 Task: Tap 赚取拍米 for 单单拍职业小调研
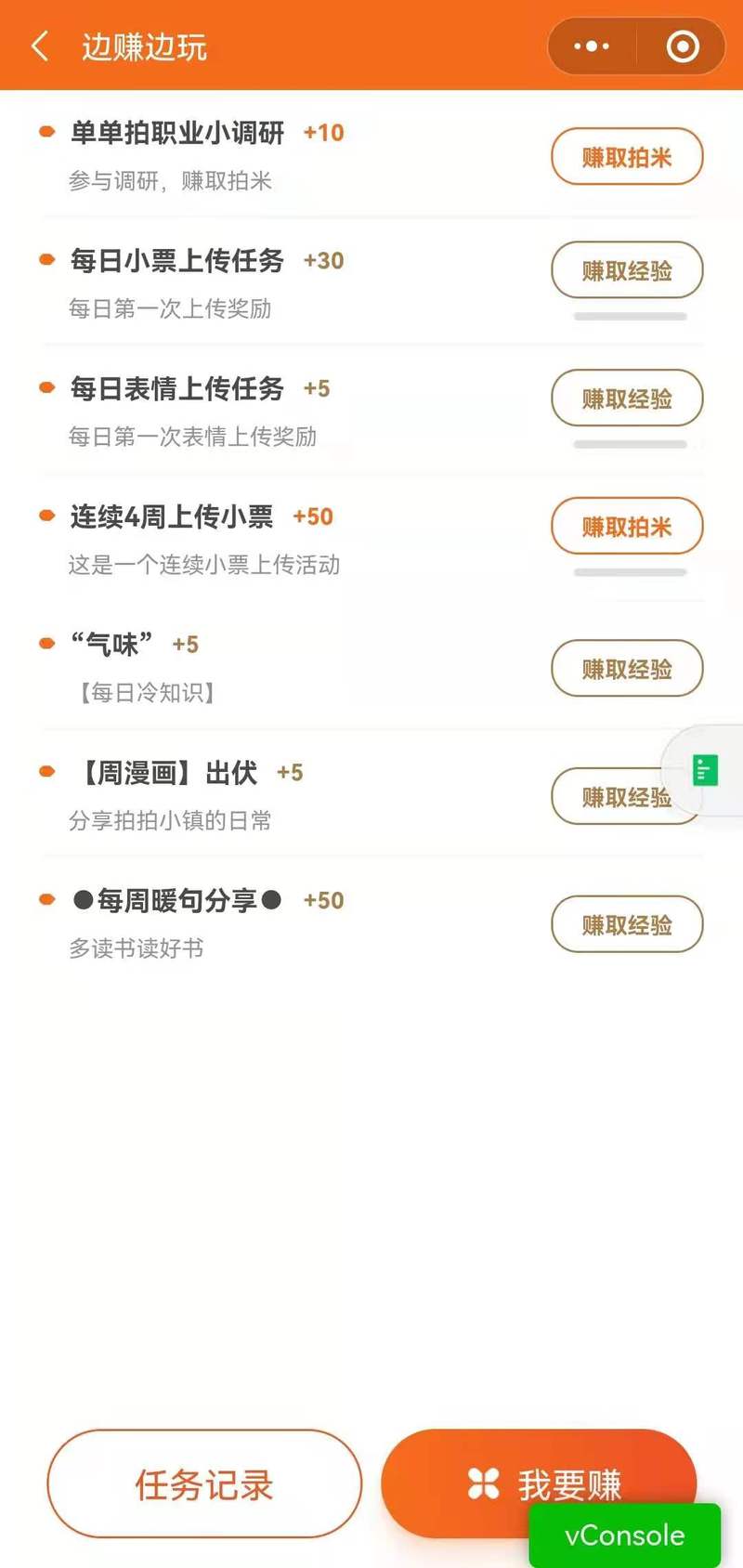(x=627, y=157)
